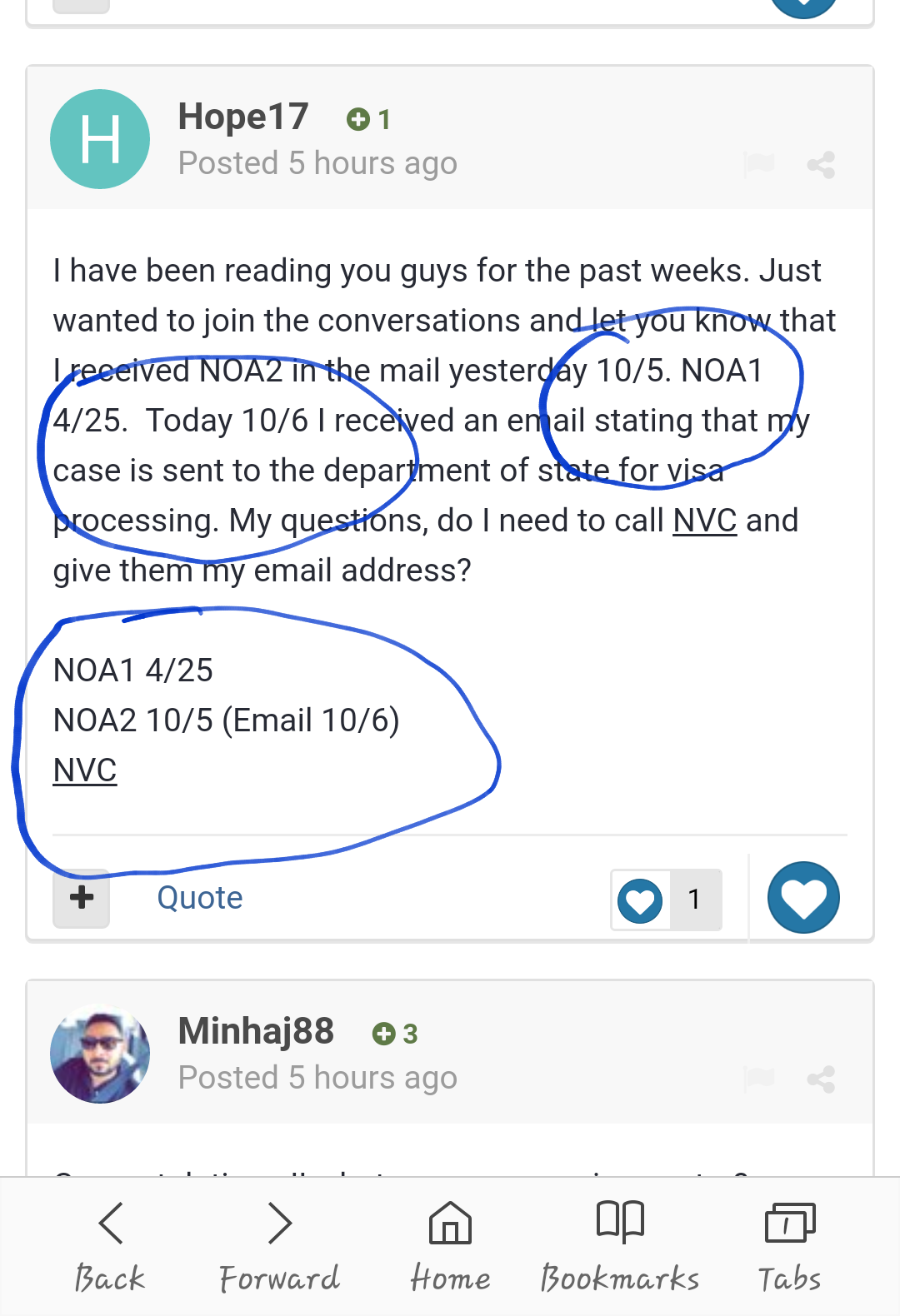Viewport: 900px width, 1316px height.
Task: Go forward in the browser
Action: point(280,1245)
